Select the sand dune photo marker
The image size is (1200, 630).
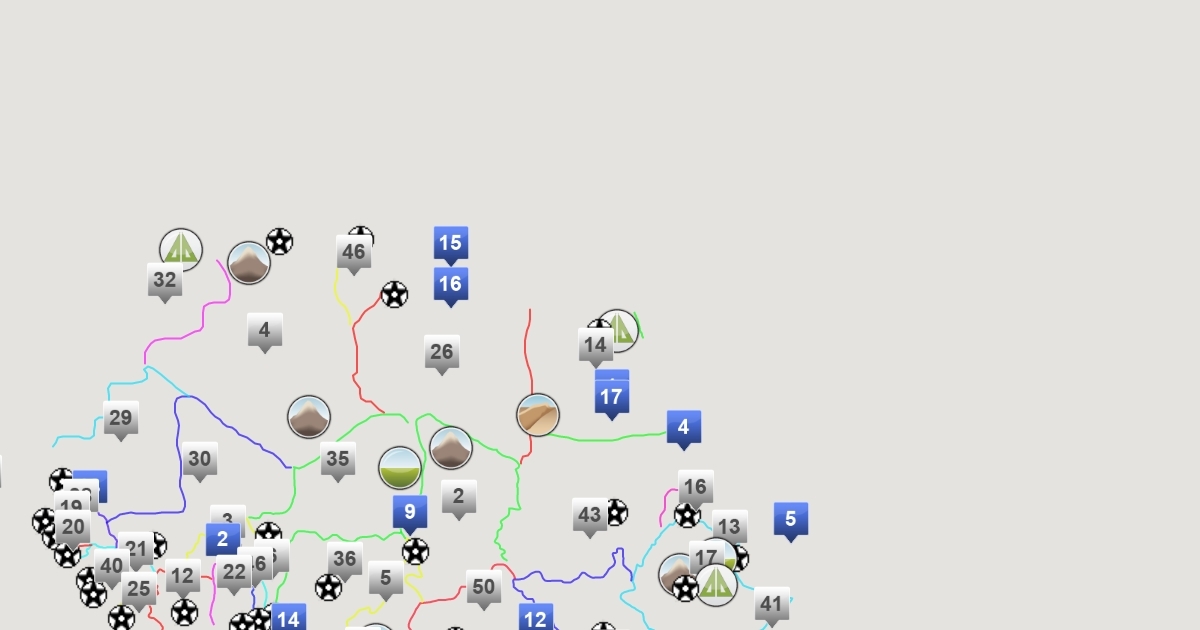(538, 414)
